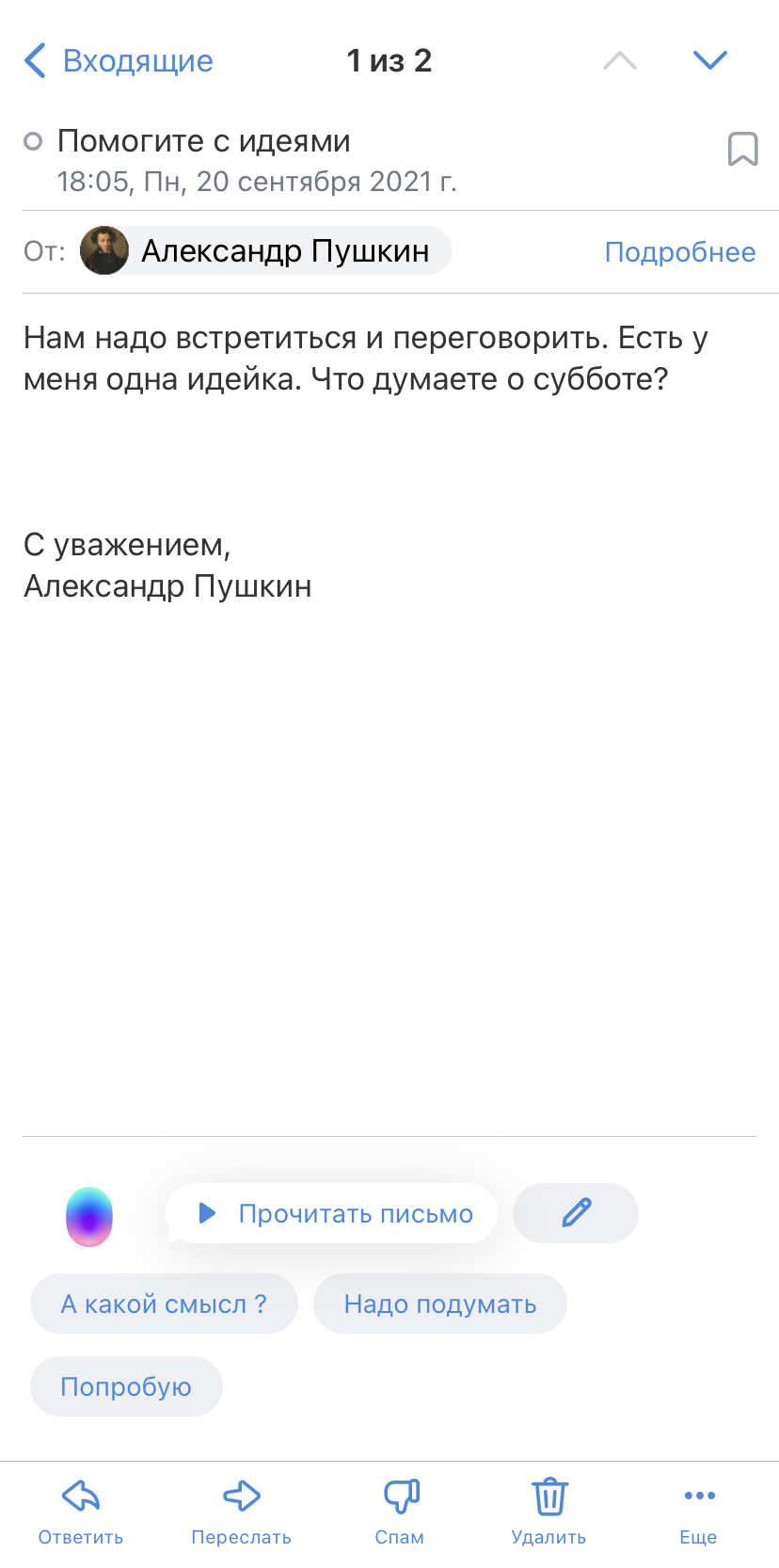The height and width of the screenshot is (1568, 779).
Task: Choose quick reply «А какой смысл ?»
Action: click(x=164, y=1304)
